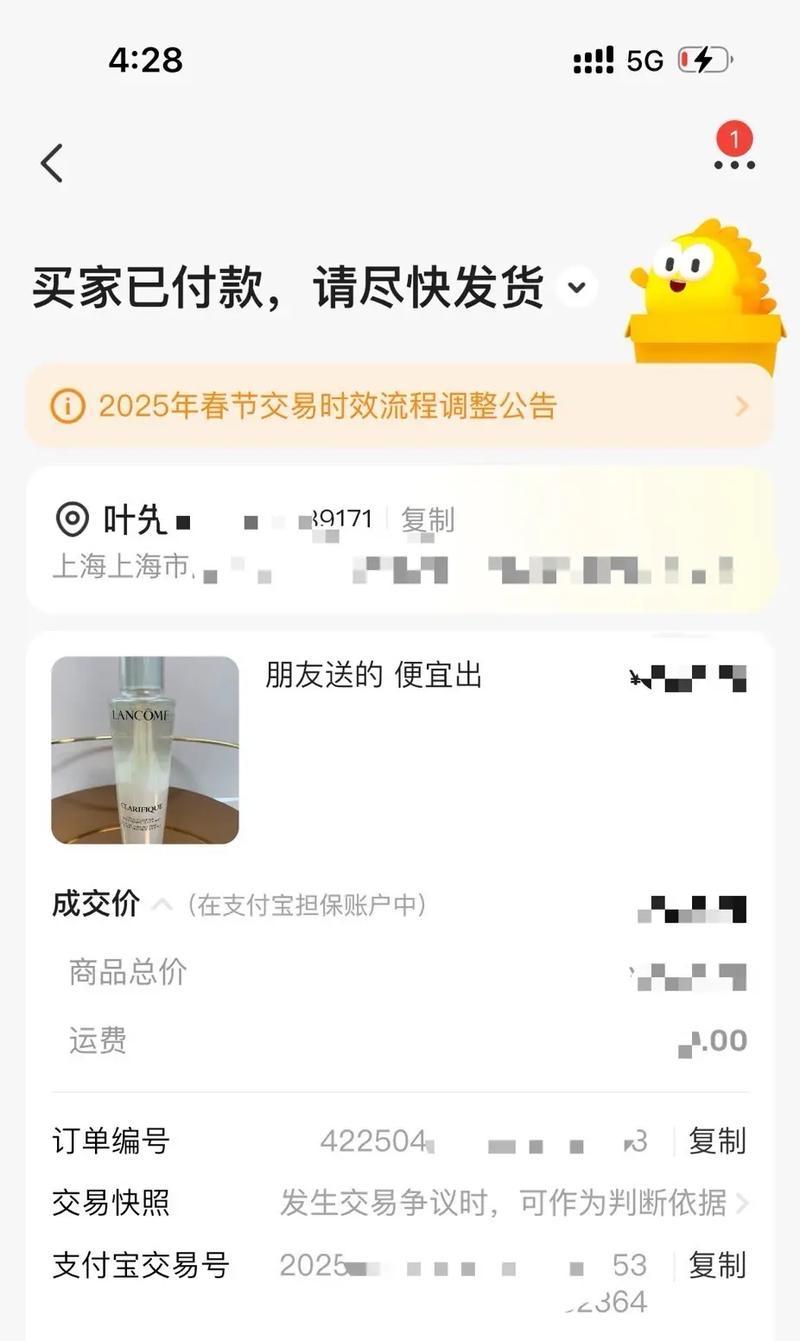Screen dimensions: 800x1341
Task: Tap the Lancôme product thumbnail image
Action: coord(144,749)
